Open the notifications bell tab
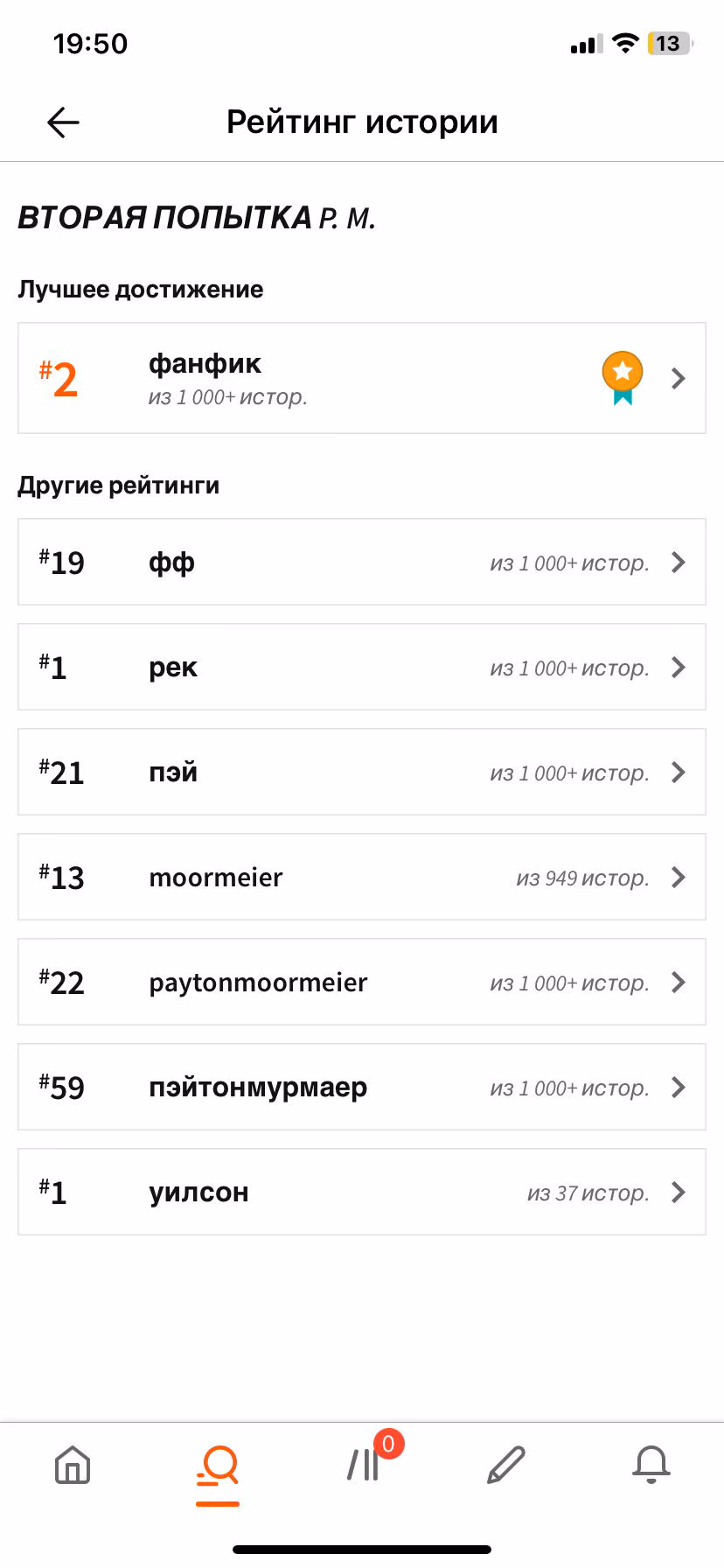The height and width of the screenshot is (1568, 724). click(x=651, y=1465)
